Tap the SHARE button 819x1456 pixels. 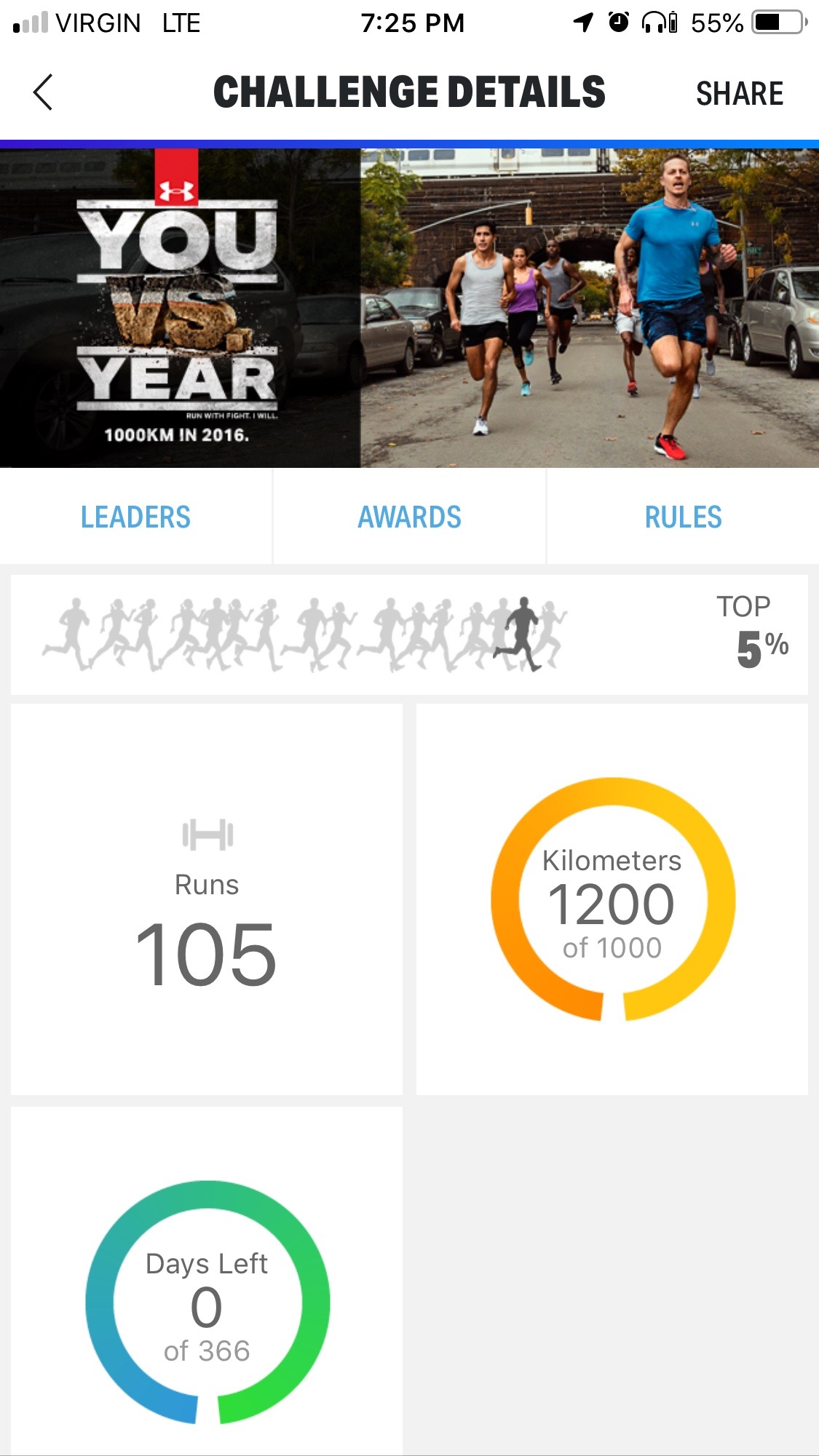tap(739, 94)
